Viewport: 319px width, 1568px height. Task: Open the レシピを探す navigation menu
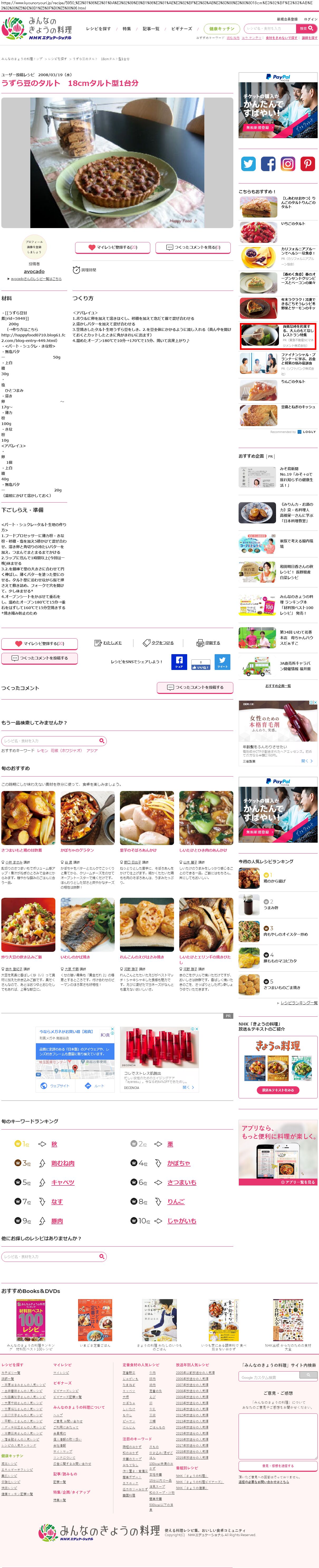click(x=98, y=29)
